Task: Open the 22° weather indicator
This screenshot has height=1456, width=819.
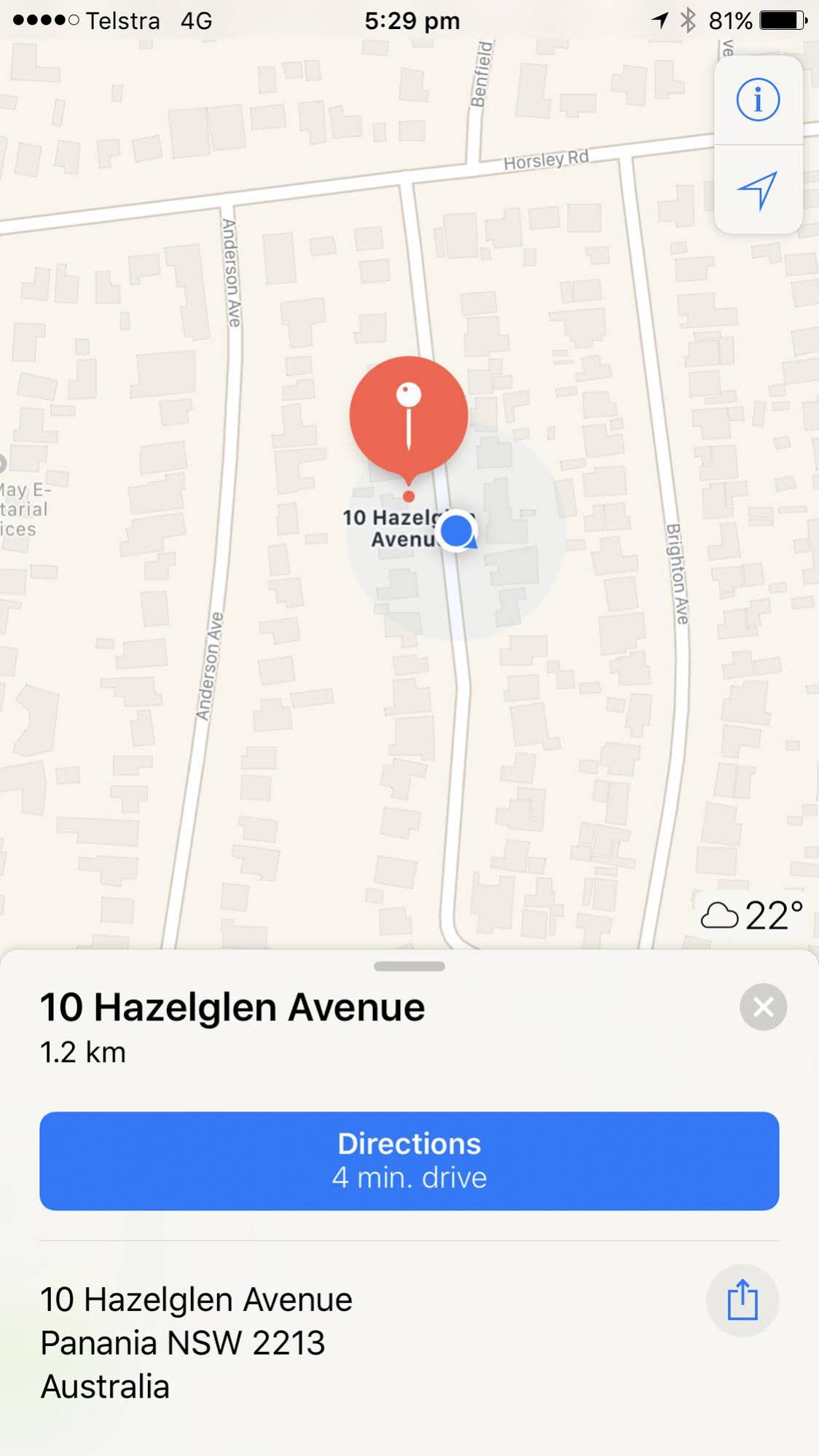Action: [751, 916]
